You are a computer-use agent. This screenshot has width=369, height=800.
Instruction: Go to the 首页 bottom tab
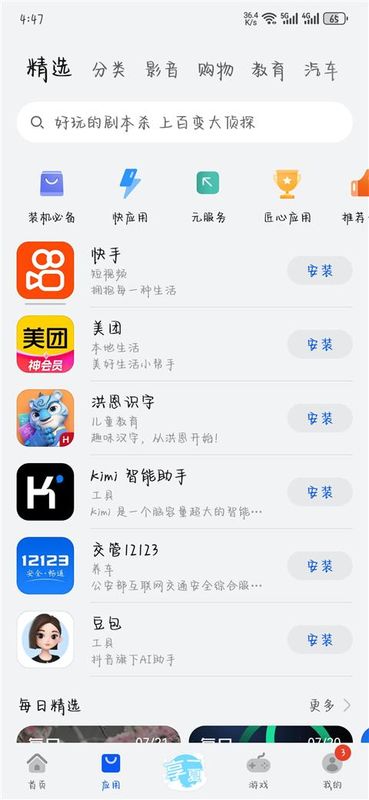(x=37, y=770)
